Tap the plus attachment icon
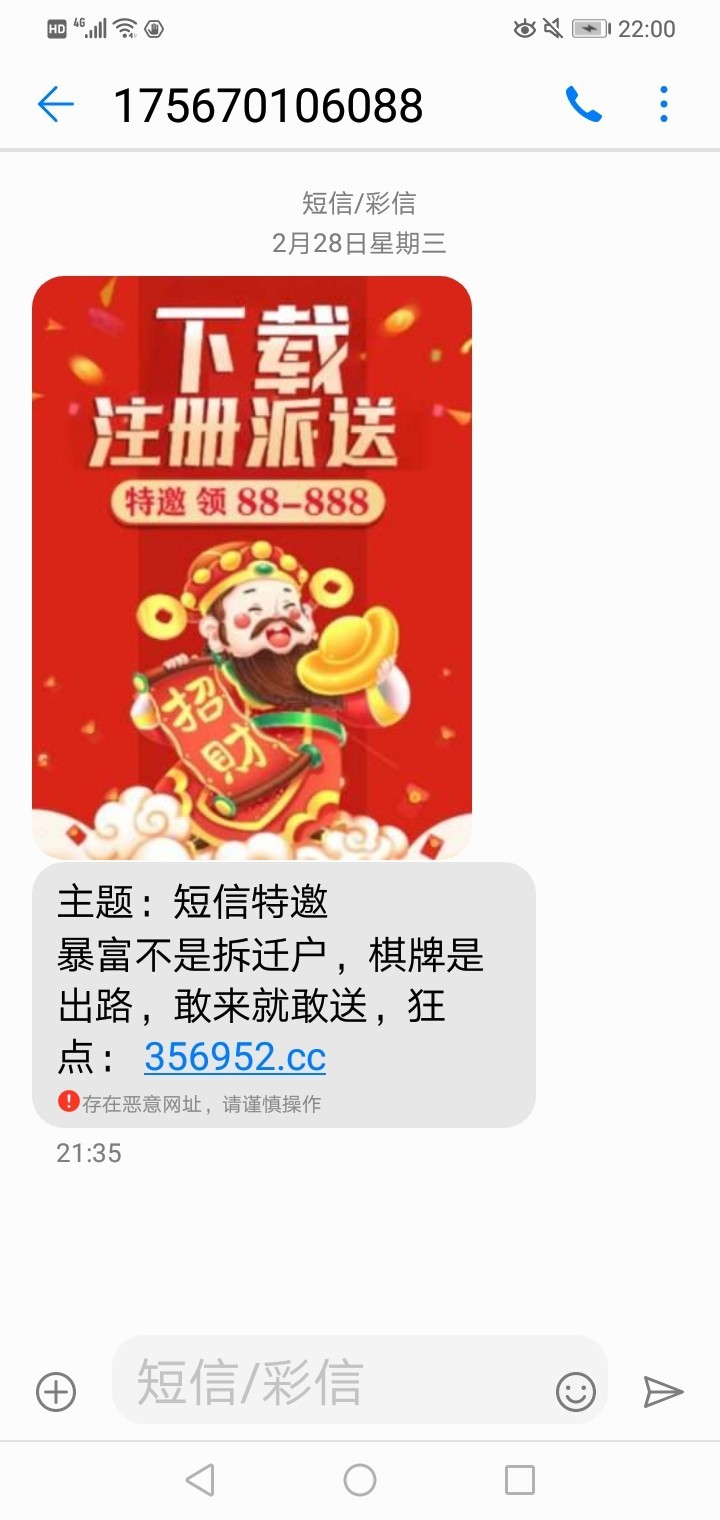This screenshot has width=720, height=1520. (x=56, y=1392)
